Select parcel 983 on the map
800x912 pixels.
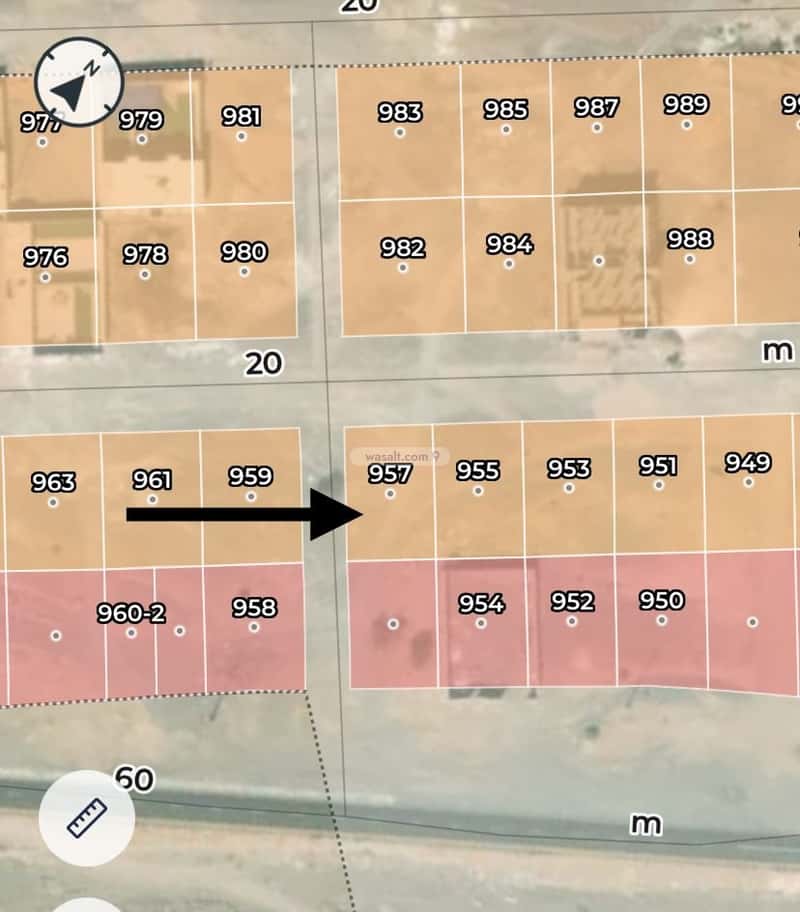click(x=400, y=131)
